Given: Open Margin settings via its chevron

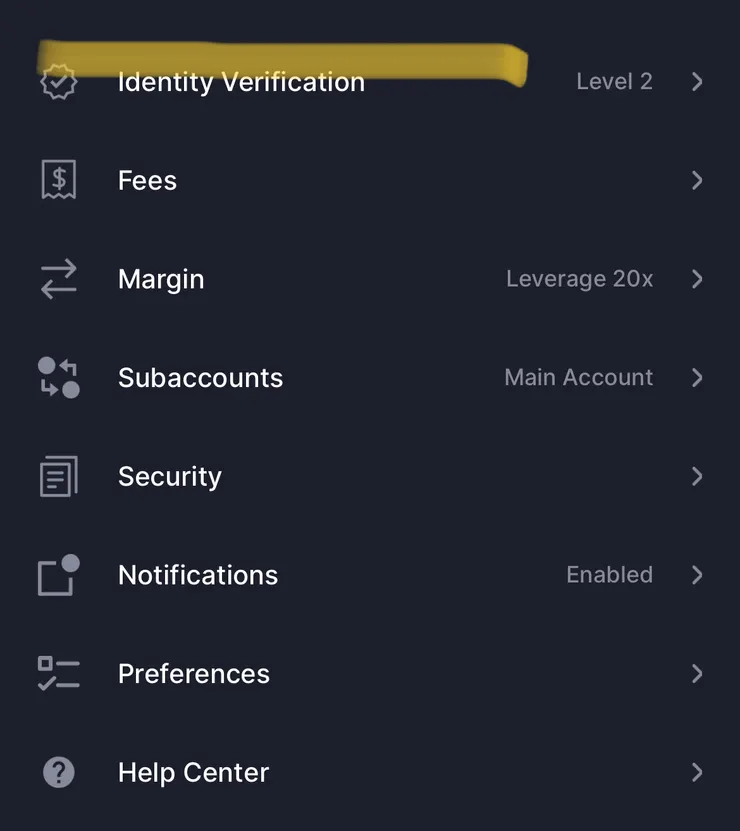Looking at the screenshot, I should [697, 279].
